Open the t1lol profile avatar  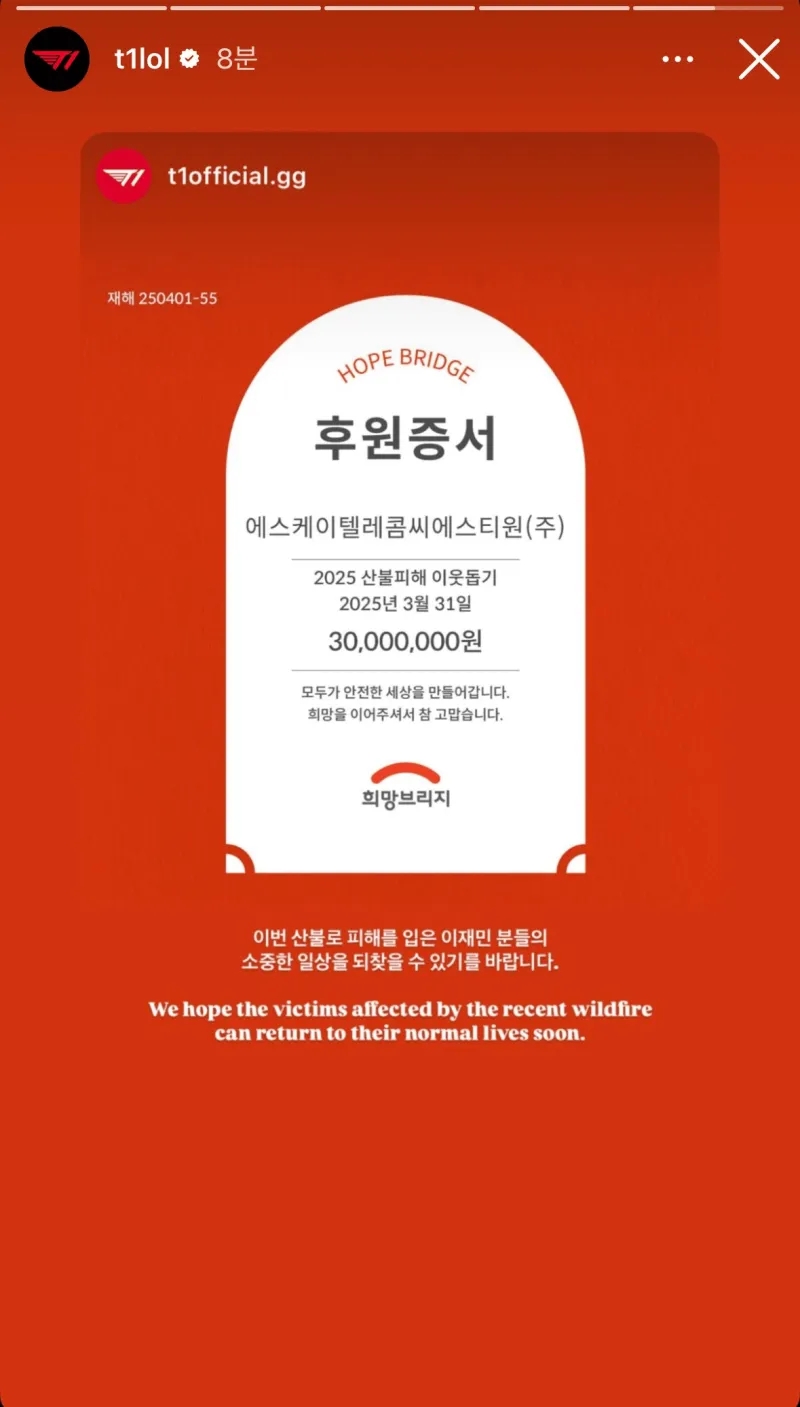click(x=57, y=59)
